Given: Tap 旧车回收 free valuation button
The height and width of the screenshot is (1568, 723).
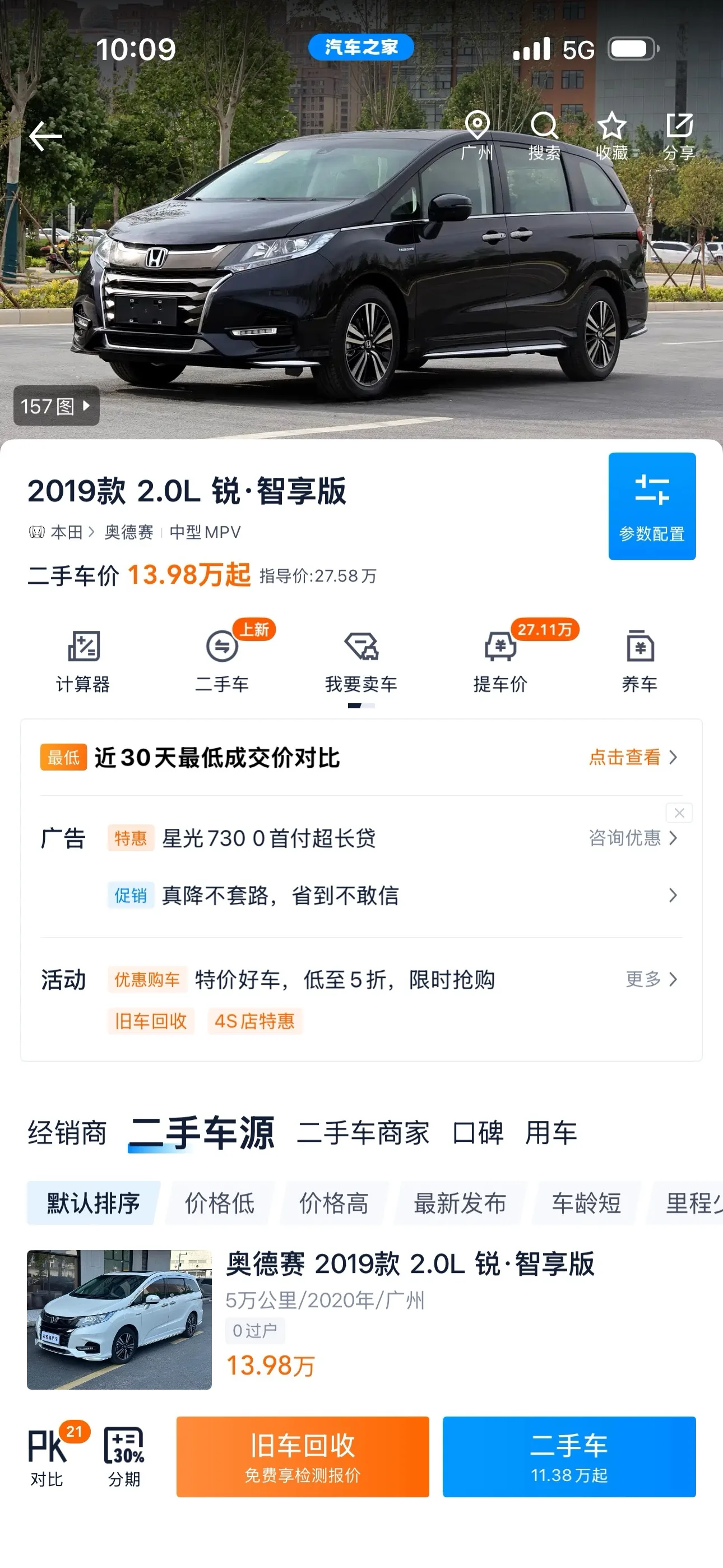Looking at the screenshot, I should coord(303,1456).
